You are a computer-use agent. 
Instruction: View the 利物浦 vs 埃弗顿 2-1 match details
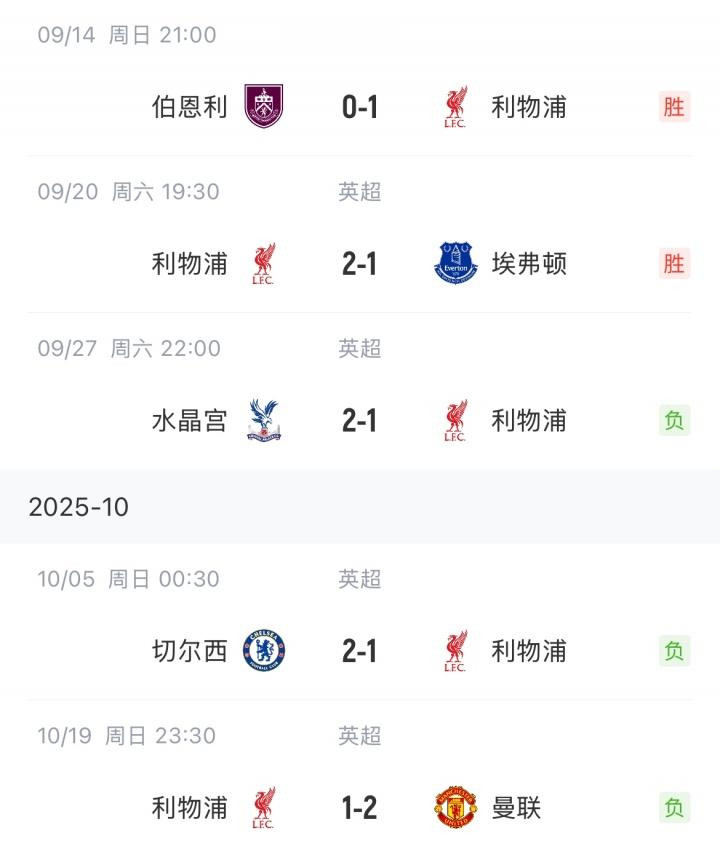coord(359,263)
